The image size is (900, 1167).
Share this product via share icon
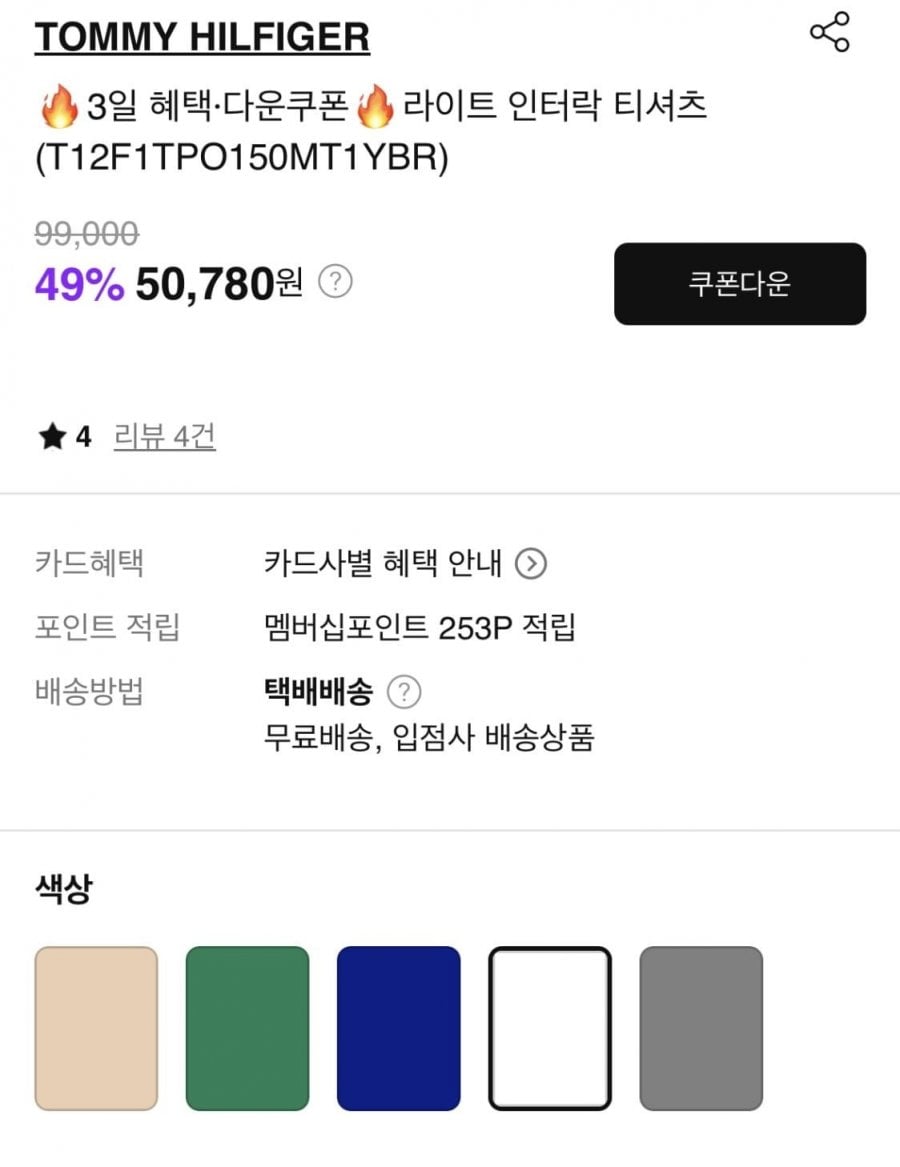829,32
